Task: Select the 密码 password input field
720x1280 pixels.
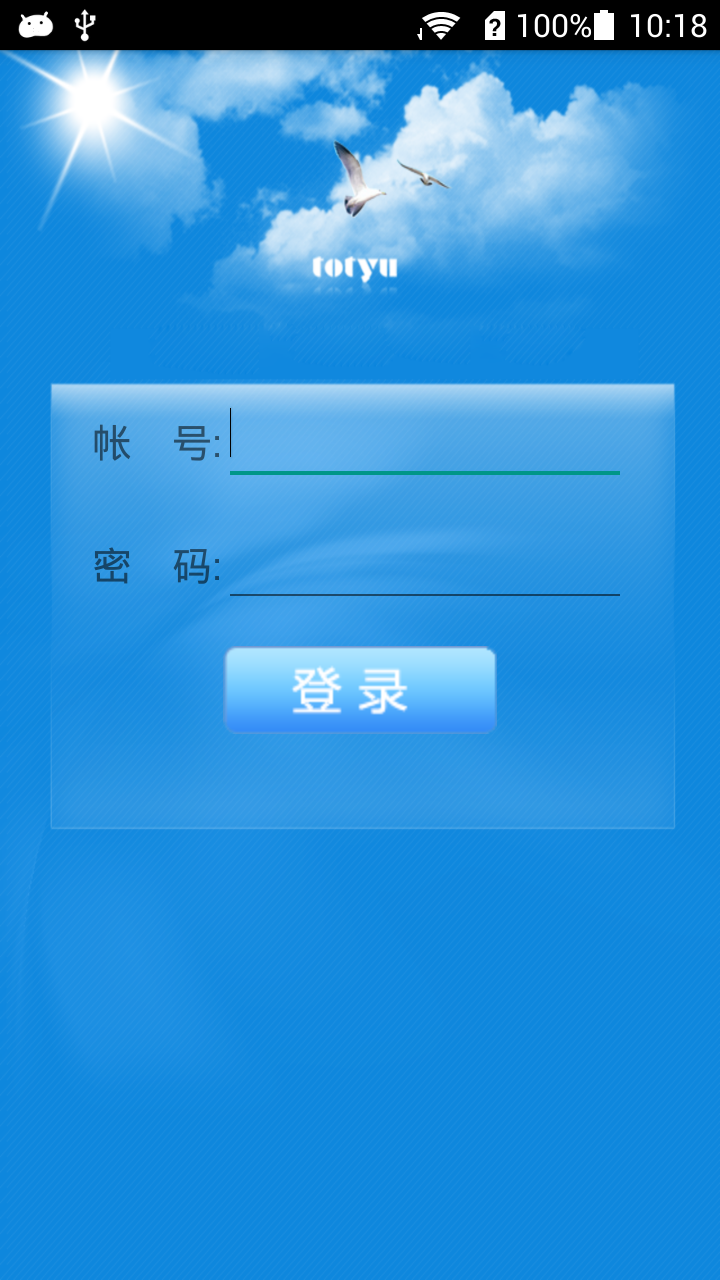Action: (x=424, y=566)
